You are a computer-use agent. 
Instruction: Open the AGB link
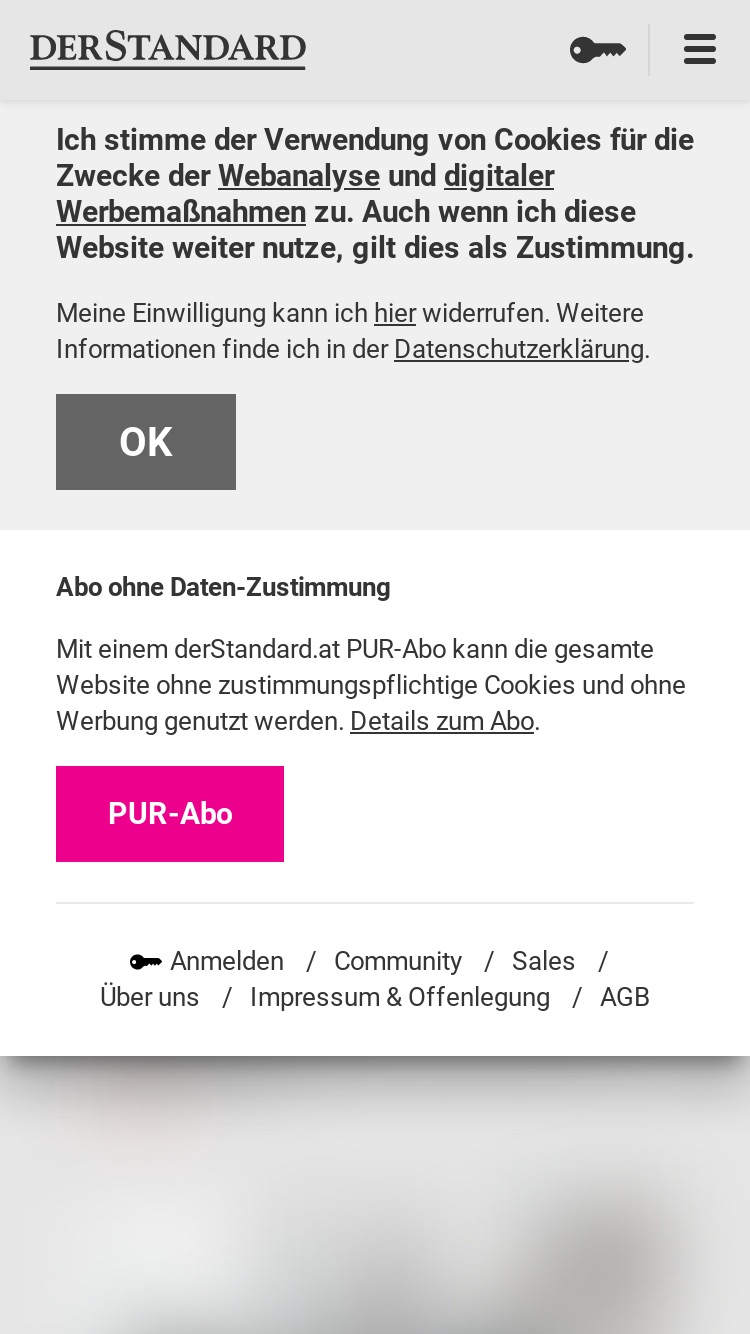625,997
